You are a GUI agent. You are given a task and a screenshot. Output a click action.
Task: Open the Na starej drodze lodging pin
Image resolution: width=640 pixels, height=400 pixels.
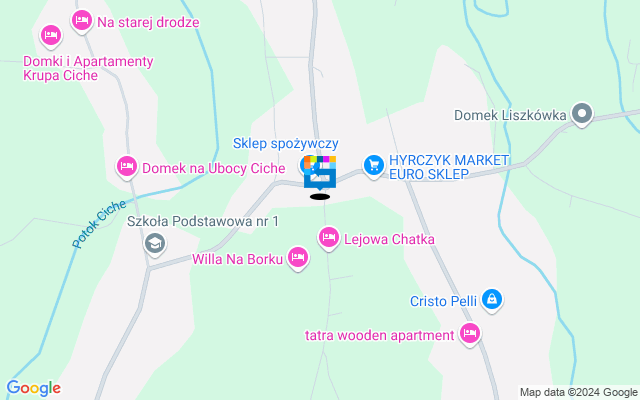coord(82,21)
